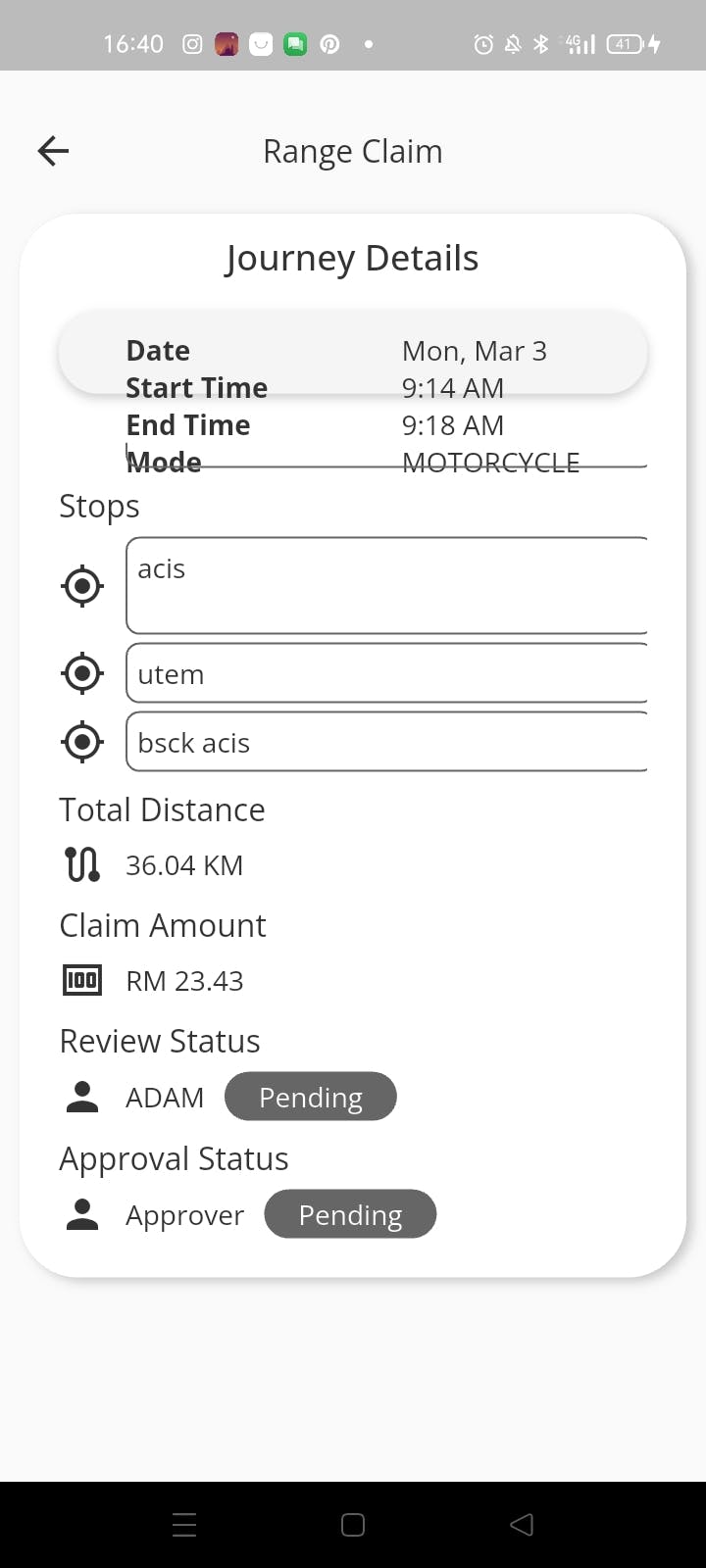
Task: Go back from Range Claim screen
Action: [53, 151]
